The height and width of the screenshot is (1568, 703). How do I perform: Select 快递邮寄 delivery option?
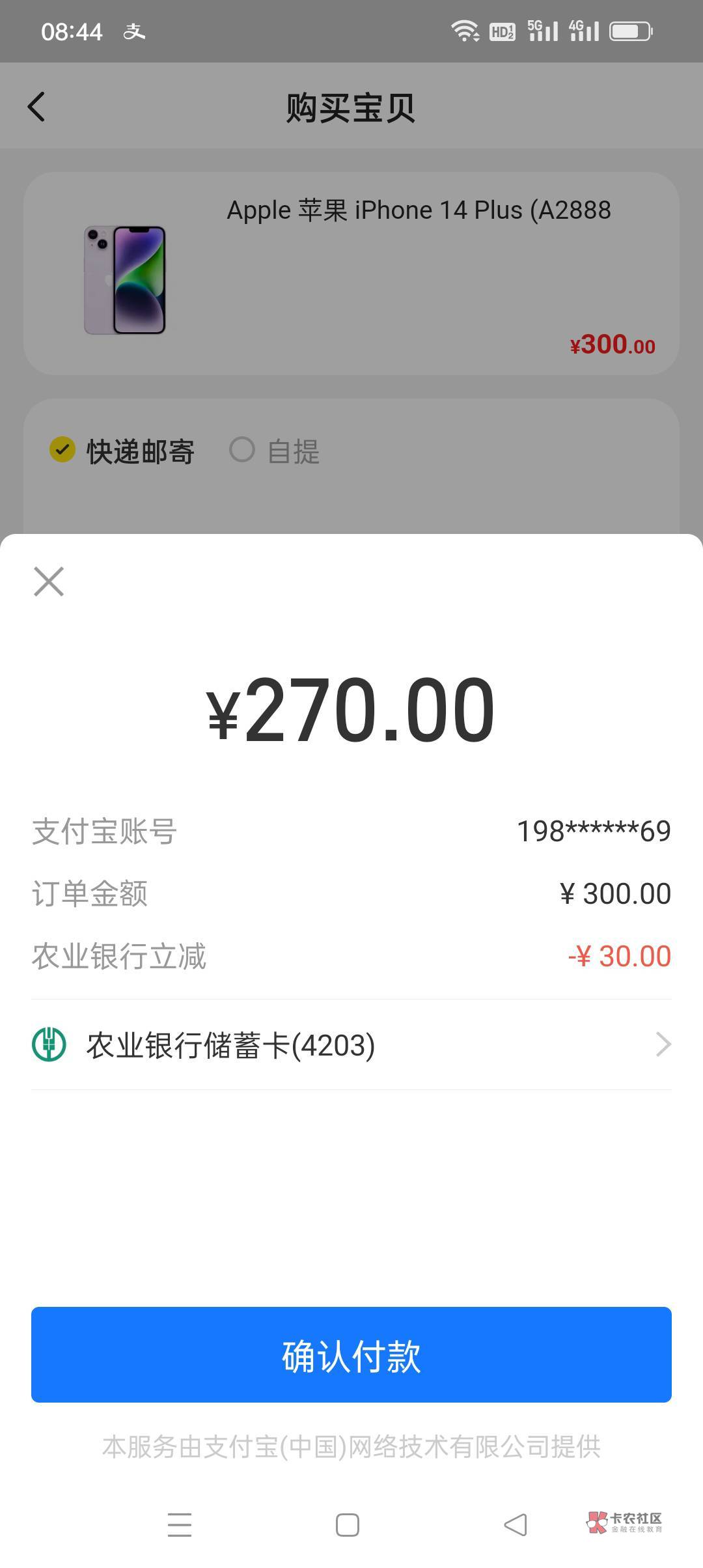coord(122,451)
